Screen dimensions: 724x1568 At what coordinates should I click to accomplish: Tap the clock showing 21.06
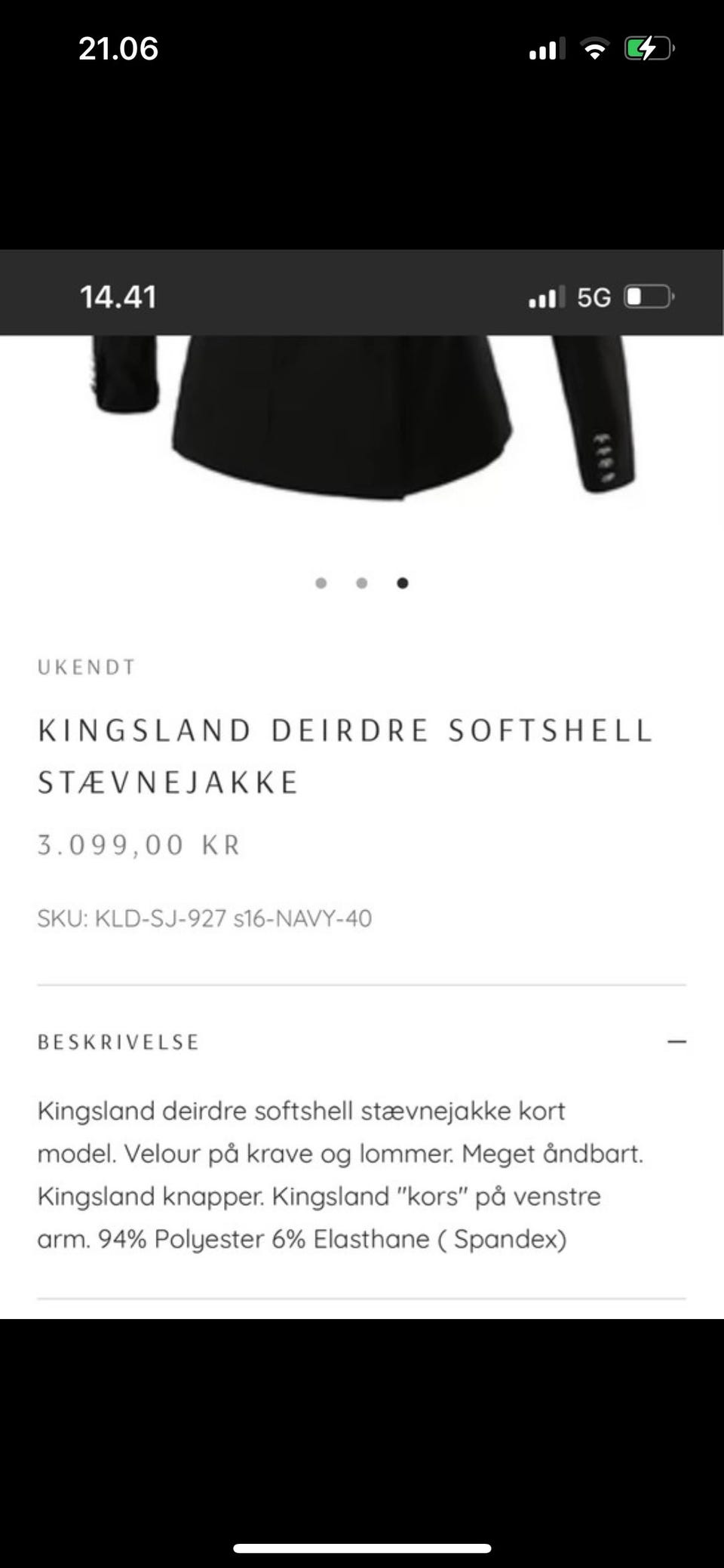tap(117, 48)
